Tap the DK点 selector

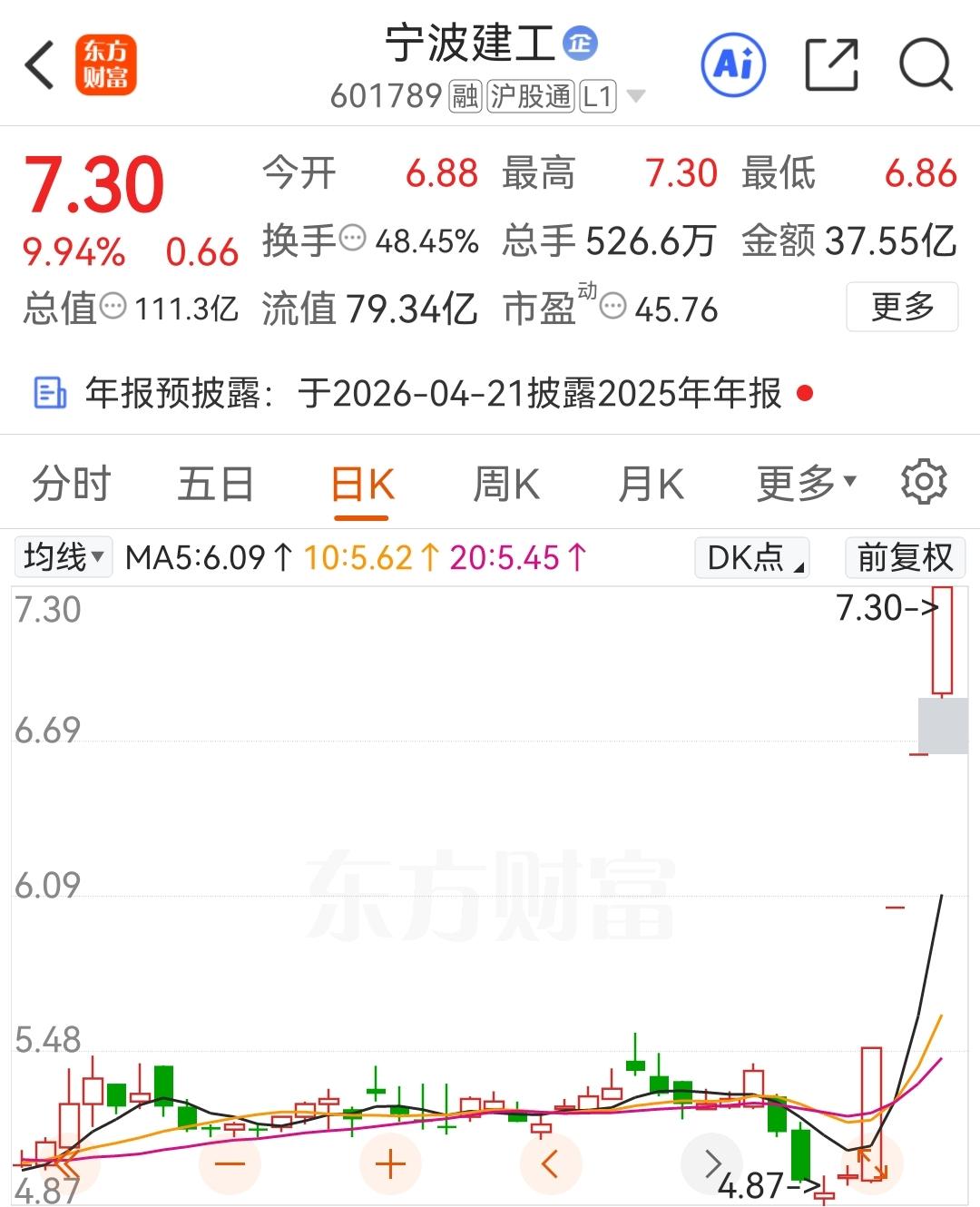(x=751, y=557)
